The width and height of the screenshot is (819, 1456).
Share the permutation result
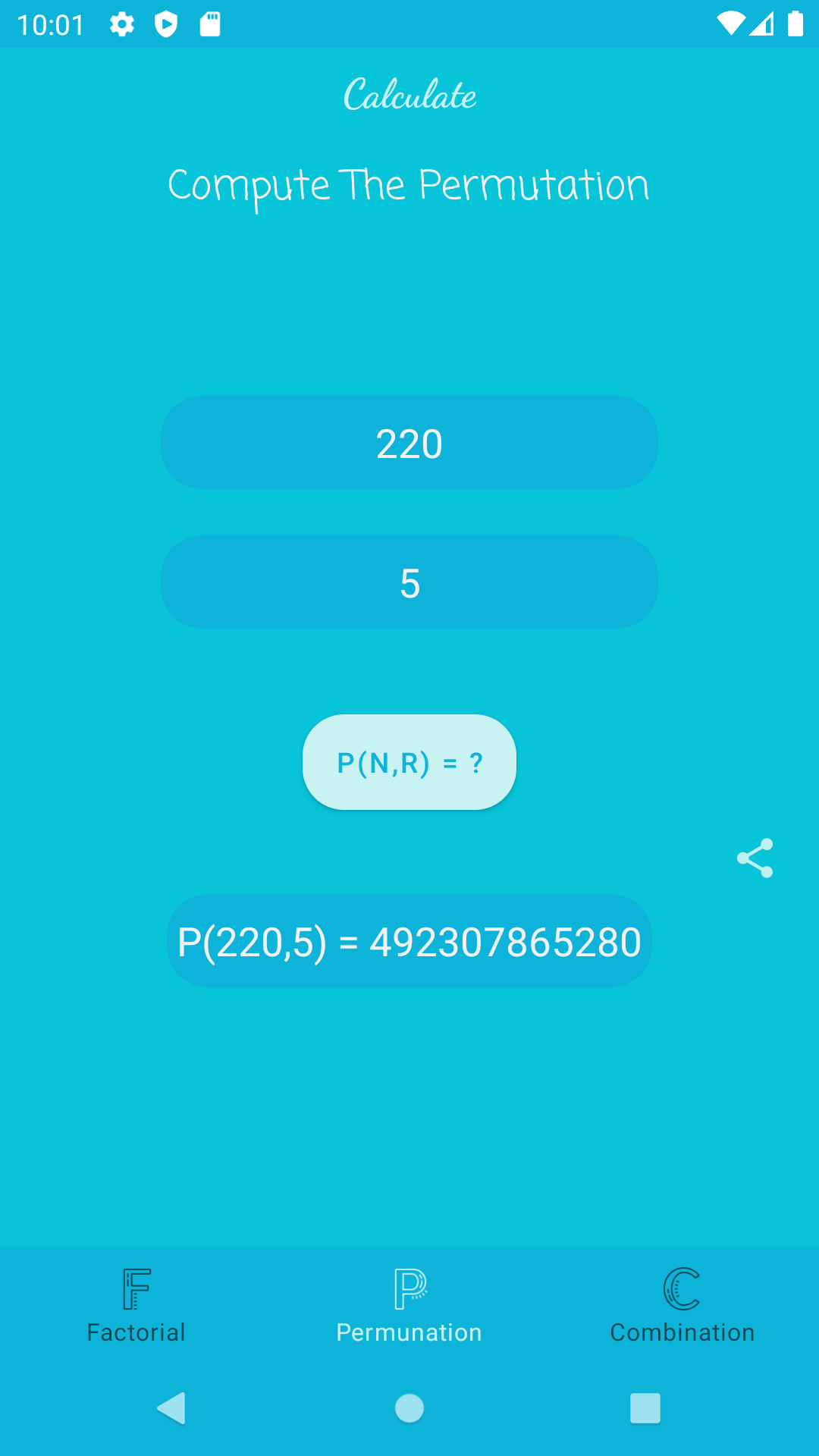point(755,858)
